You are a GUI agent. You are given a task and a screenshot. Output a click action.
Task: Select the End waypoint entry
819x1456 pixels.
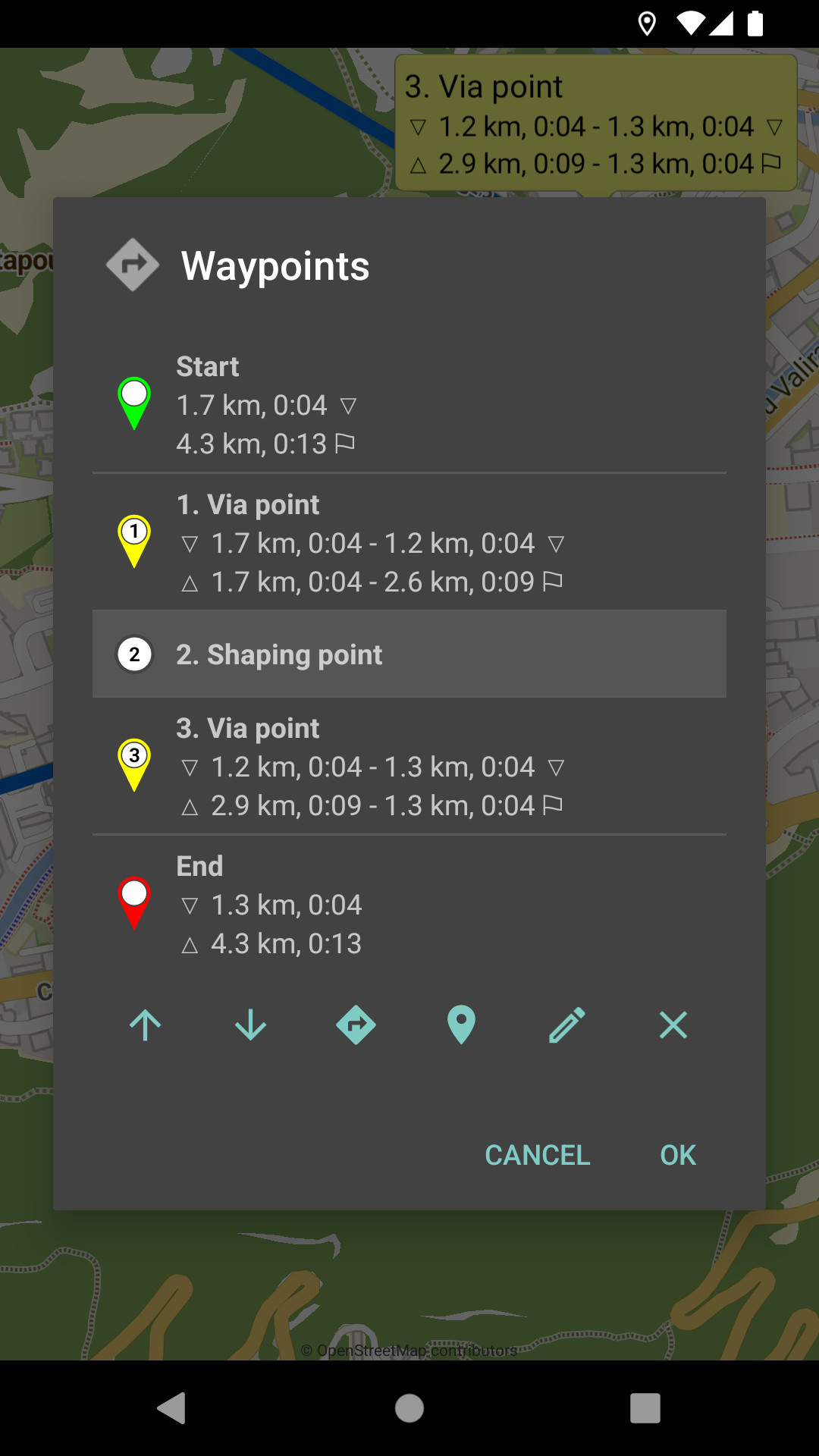409,904
